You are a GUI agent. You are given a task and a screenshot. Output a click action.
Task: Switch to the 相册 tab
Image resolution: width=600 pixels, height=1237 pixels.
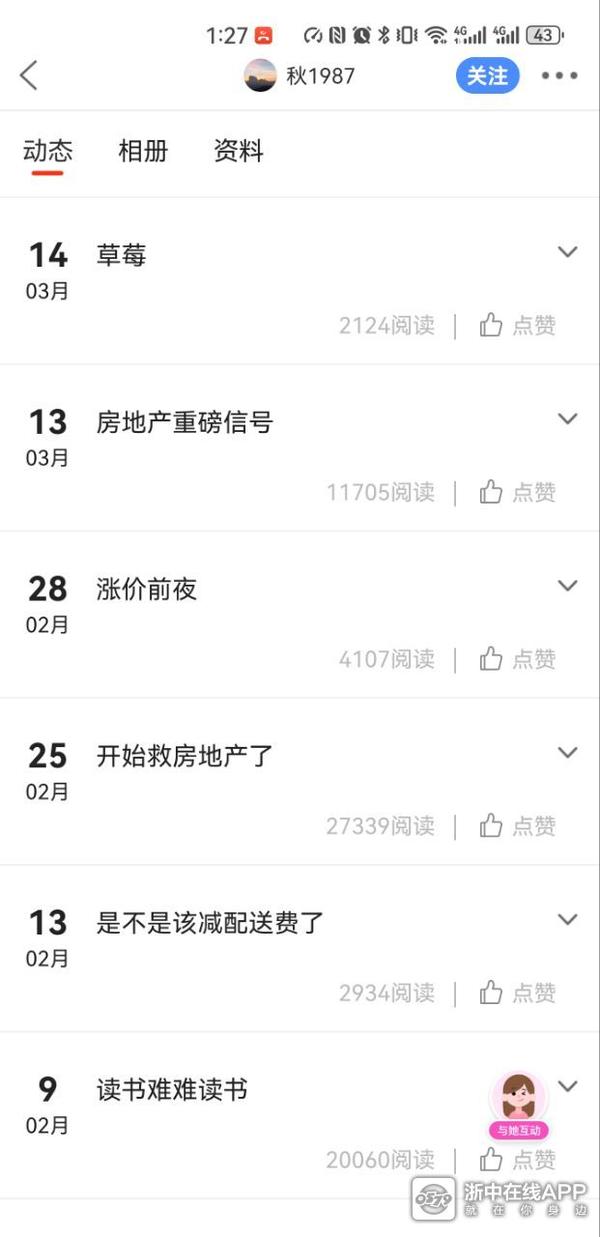click(143, 152)
